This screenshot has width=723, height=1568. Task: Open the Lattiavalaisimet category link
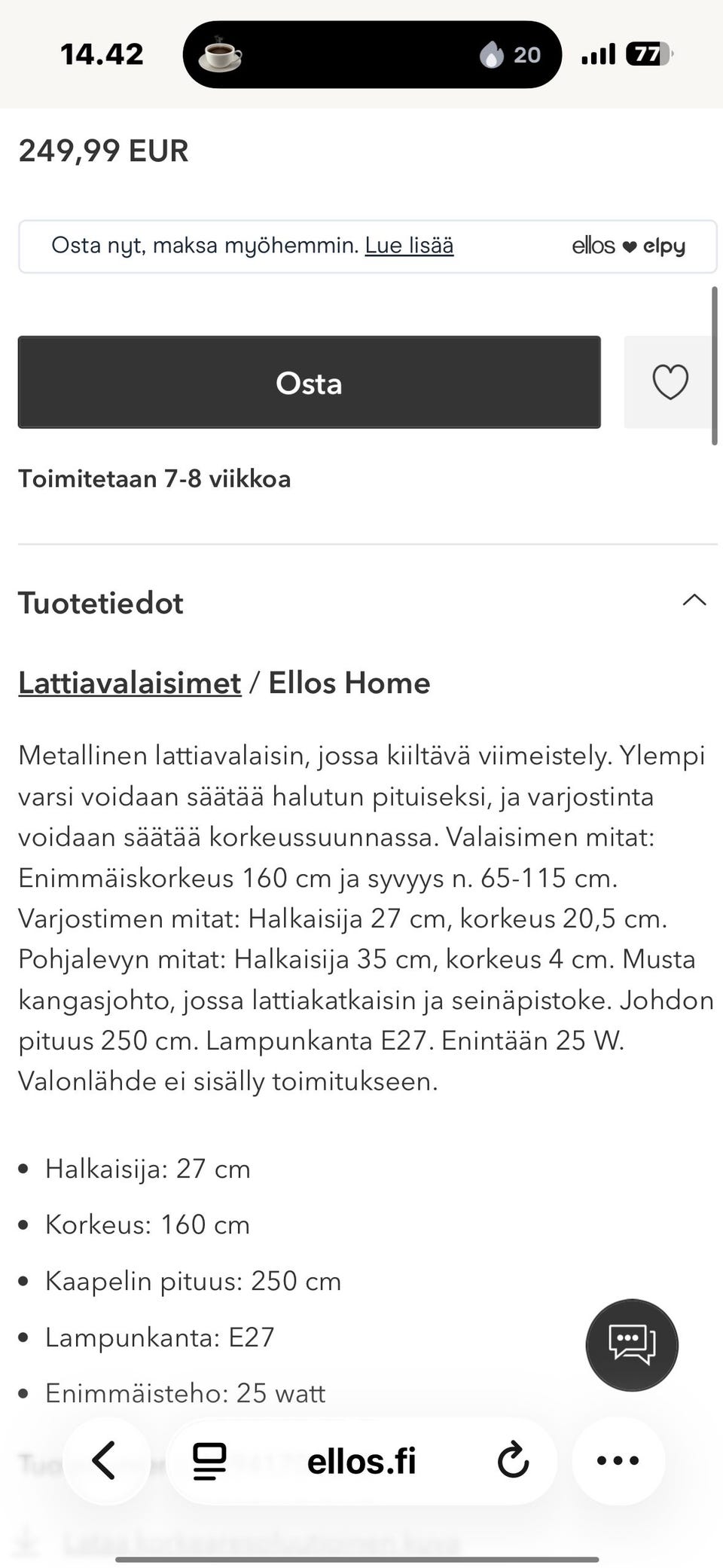(x=128, y=683)
